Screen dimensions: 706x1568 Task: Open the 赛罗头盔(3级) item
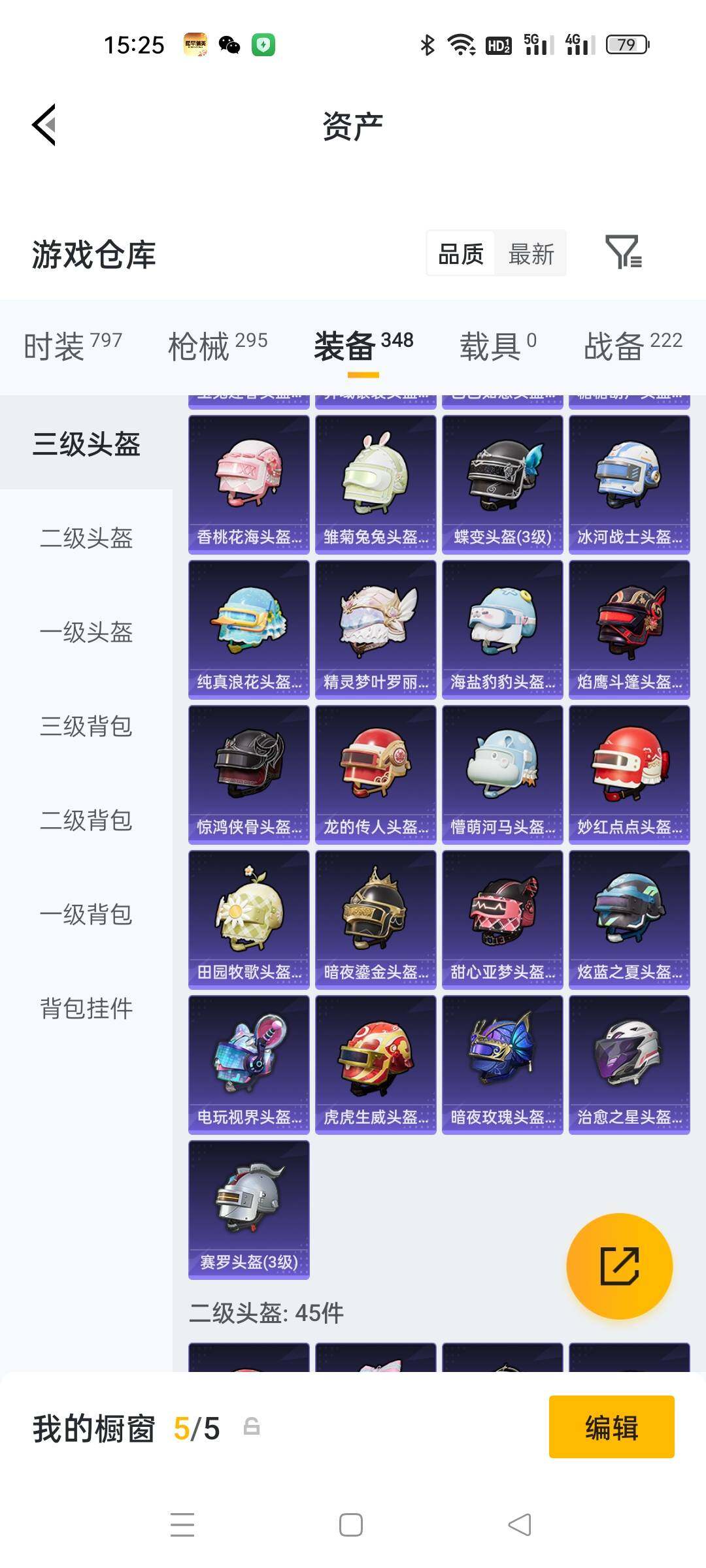click(x=249, y=1210)
